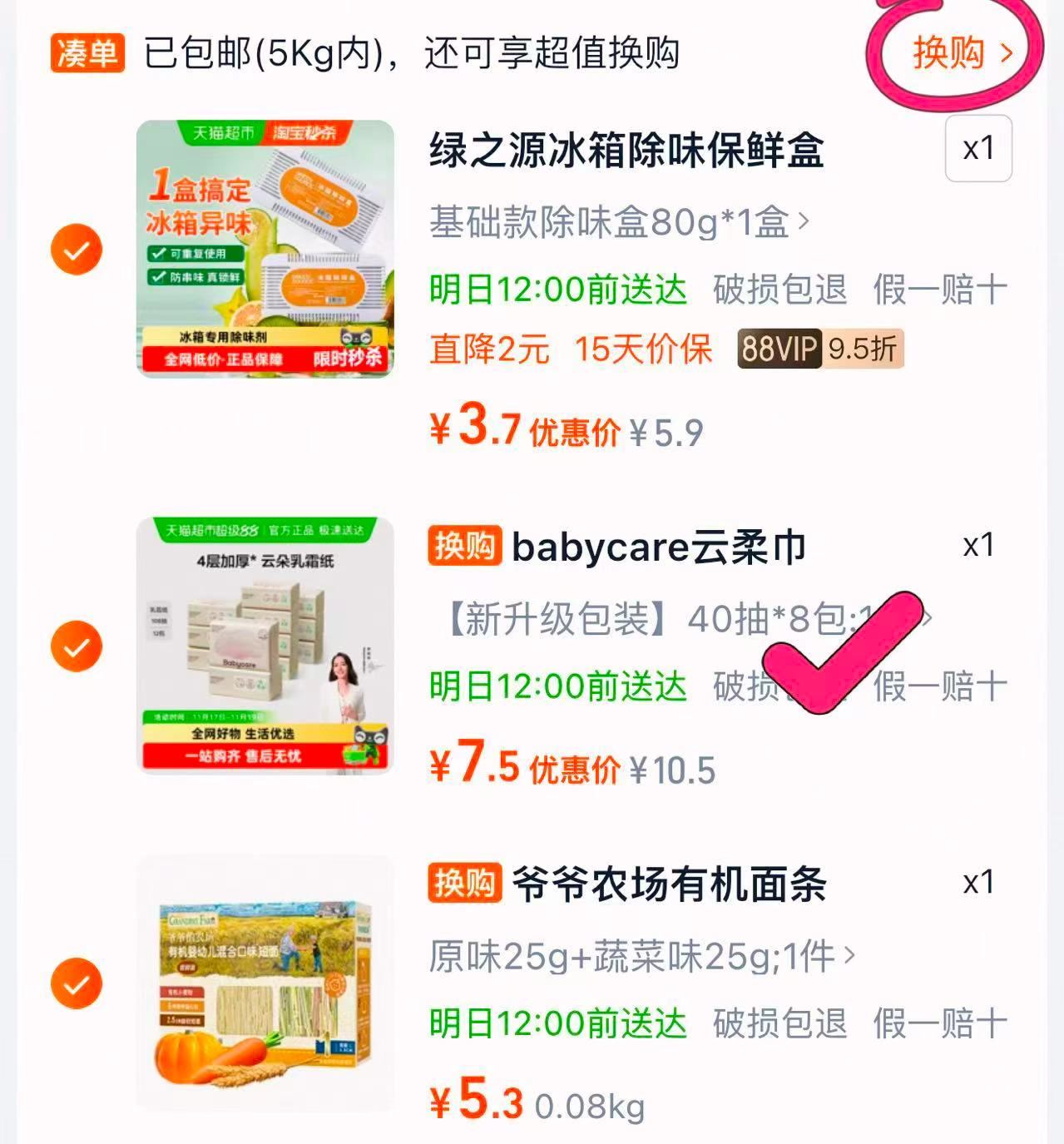Deselect the babycare云柔巾 item checkbox
This screenshot has width=1064, height=1144.
(x=76, y=645)
